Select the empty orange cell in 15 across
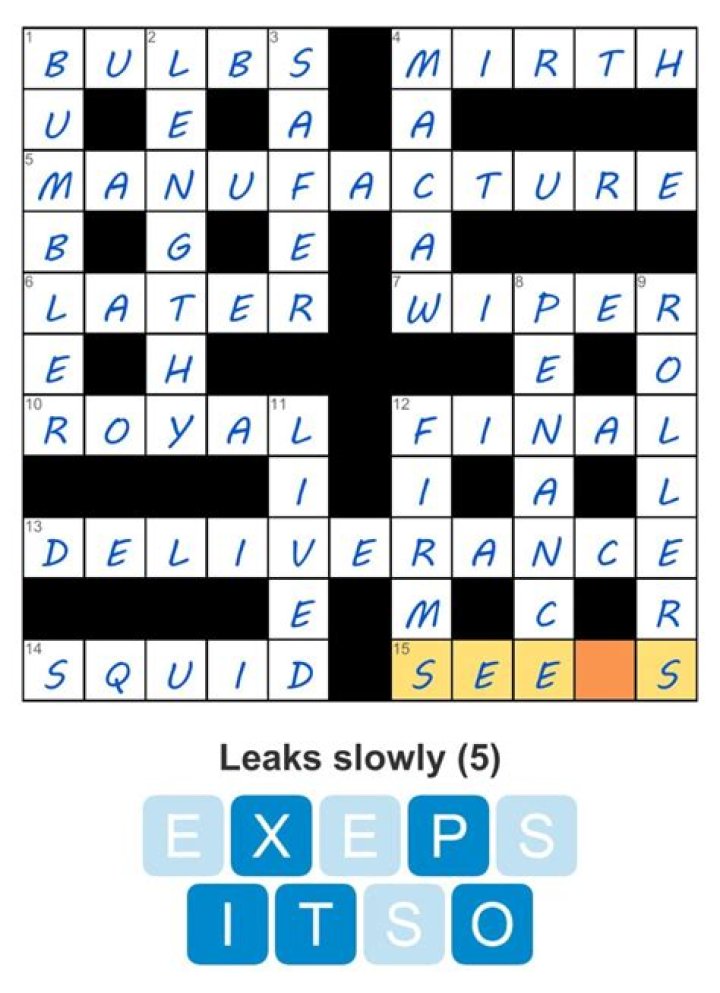720x993 pixels. point(604,669)
